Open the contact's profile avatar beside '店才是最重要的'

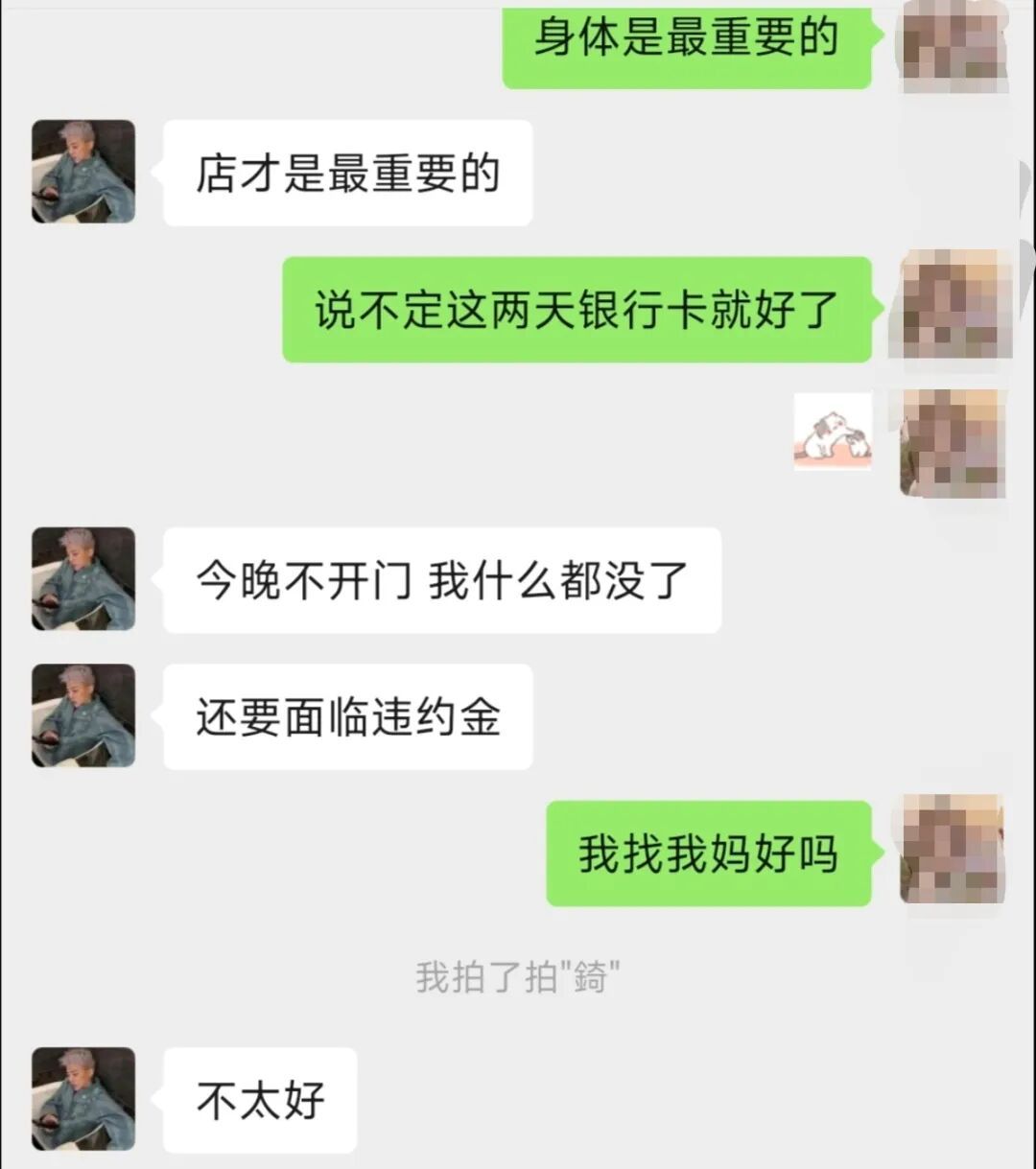(83, 173)
